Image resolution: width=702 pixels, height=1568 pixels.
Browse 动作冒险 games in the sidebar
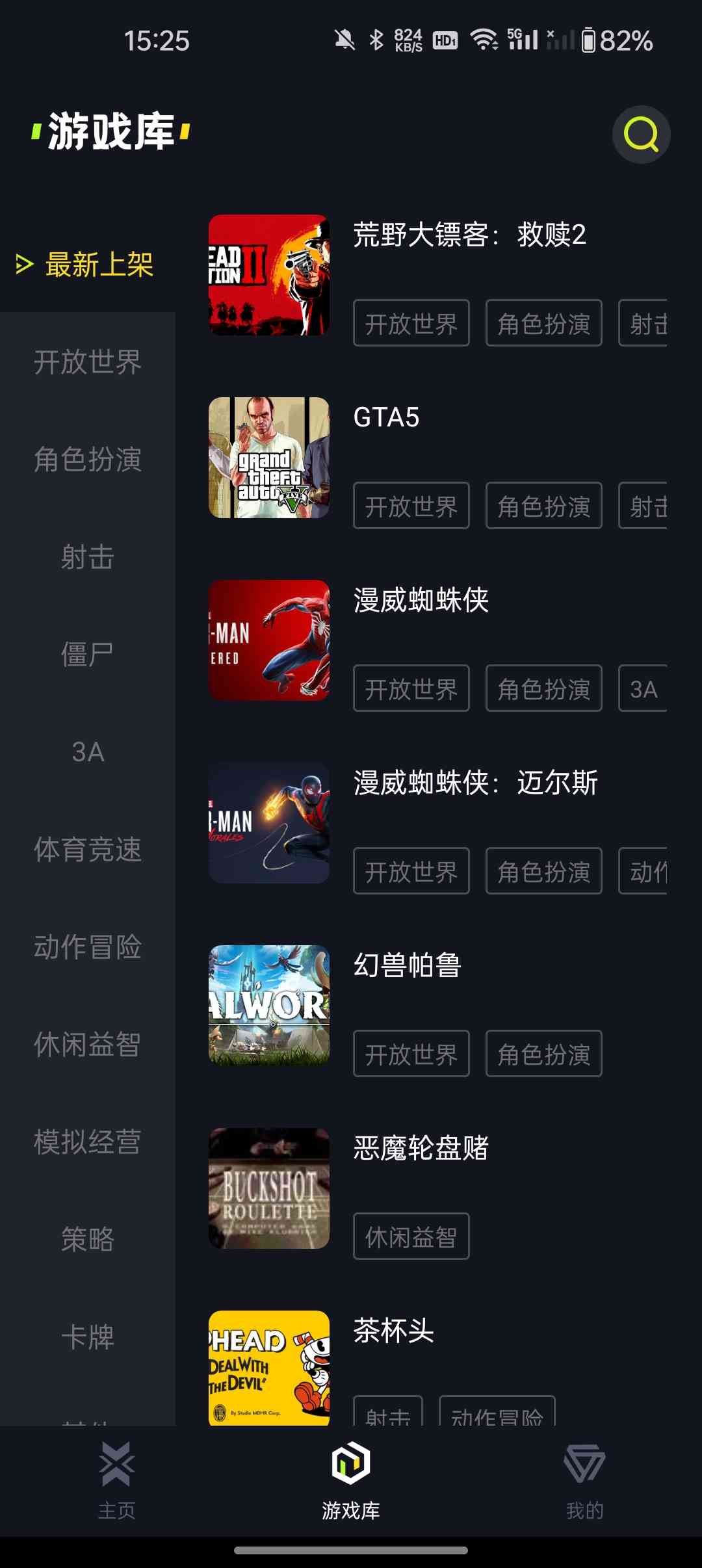point(88,947)
